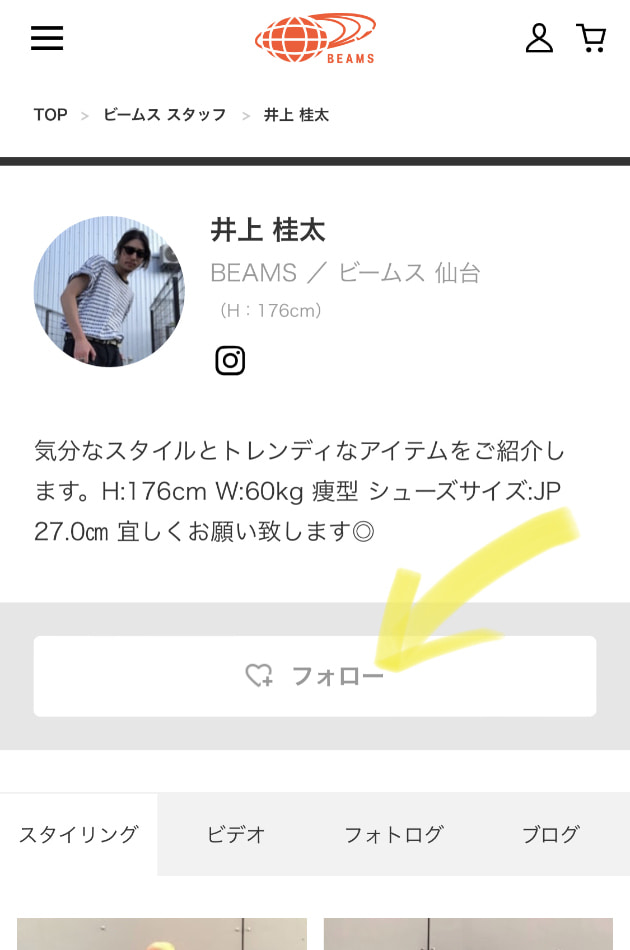Viewport: 630px width, 950px height.
Task: Follow 井上 桂太 with フォロー button
Action: [315, 676]
